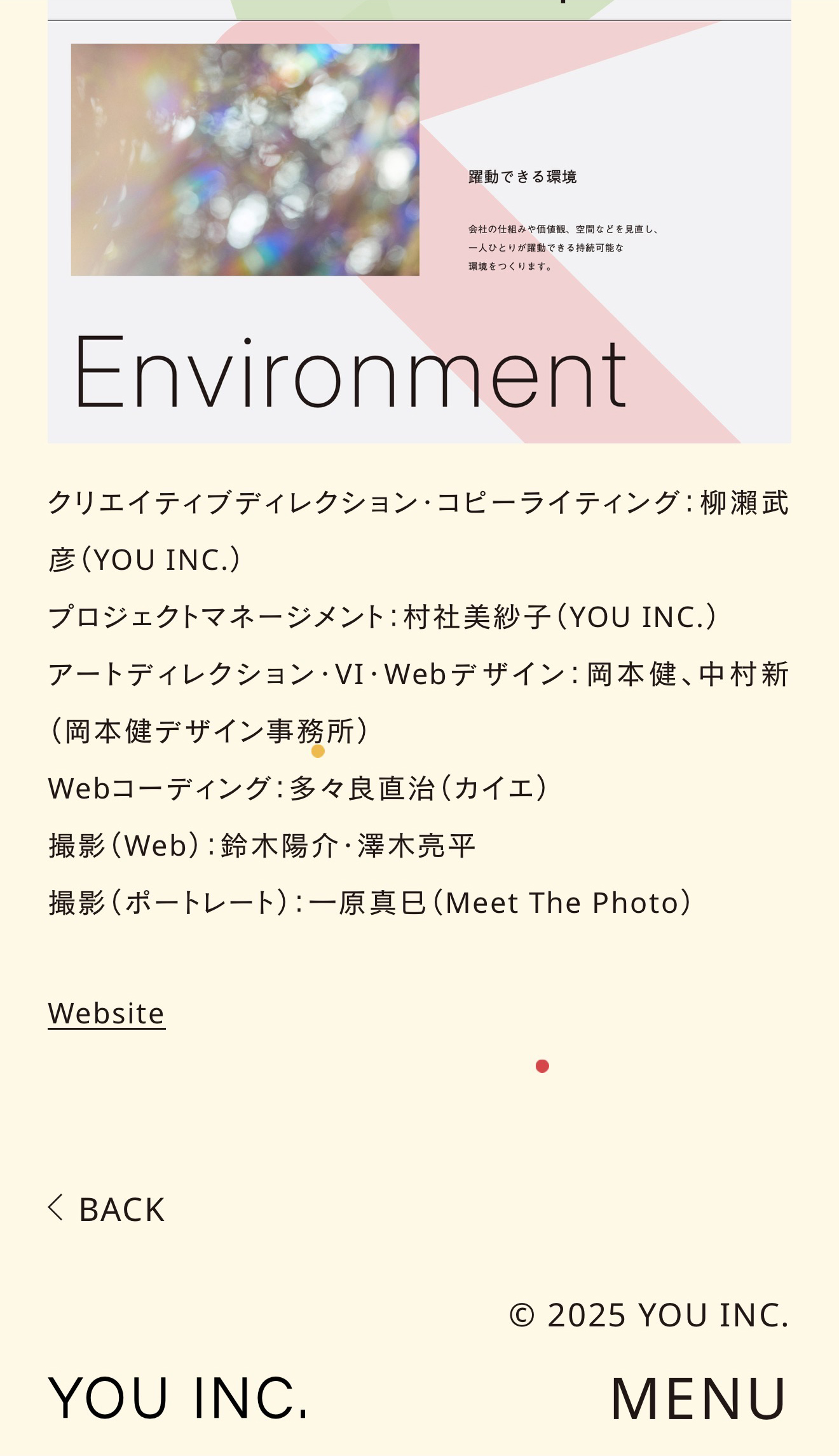This screenshot has height=1456, width=839.
Task: Open the underlined Website link
Action: click(x=106, y=1013)
